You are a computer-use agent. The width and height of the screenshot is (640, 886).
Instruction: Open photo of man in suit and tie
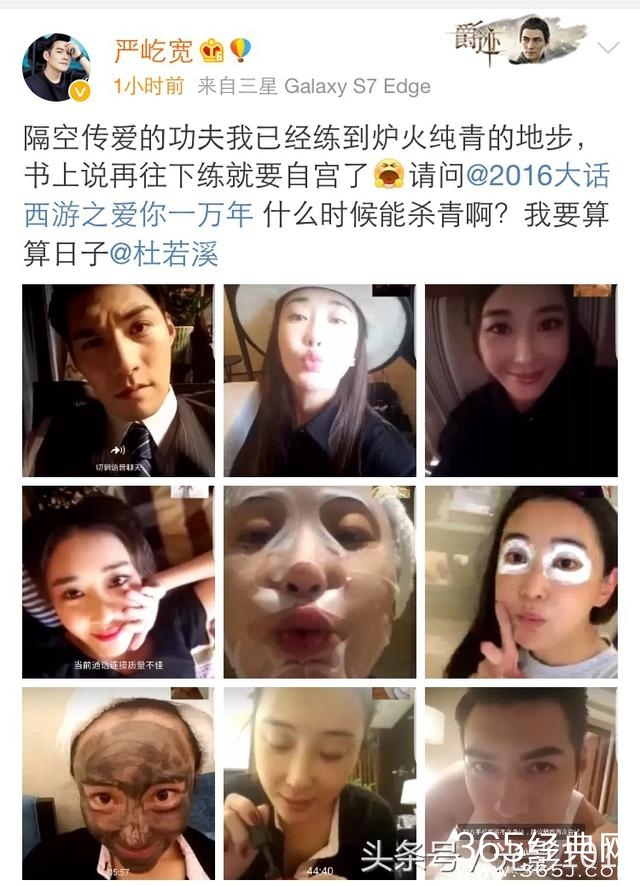point(118,380)
